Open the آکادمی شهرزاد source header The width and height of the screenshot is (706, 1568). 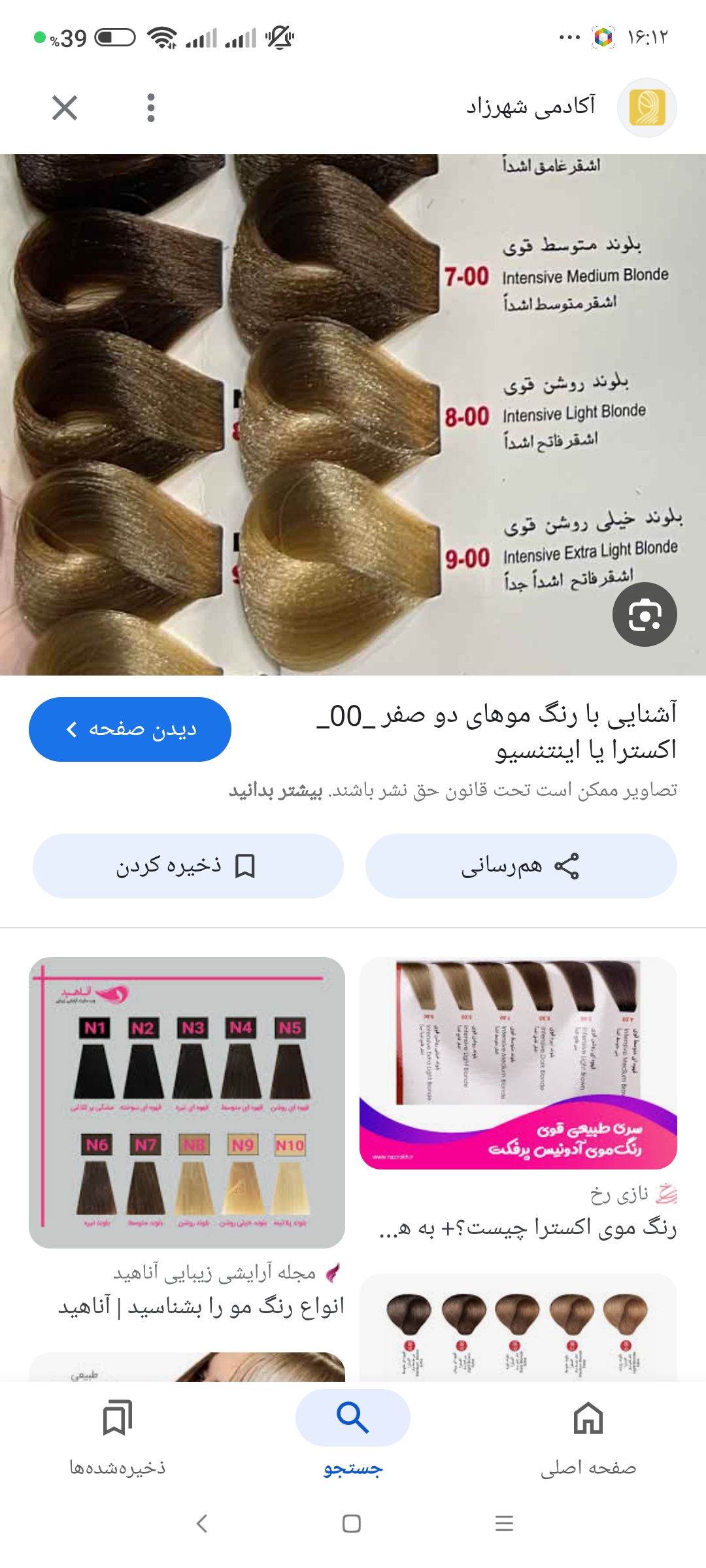531,106
